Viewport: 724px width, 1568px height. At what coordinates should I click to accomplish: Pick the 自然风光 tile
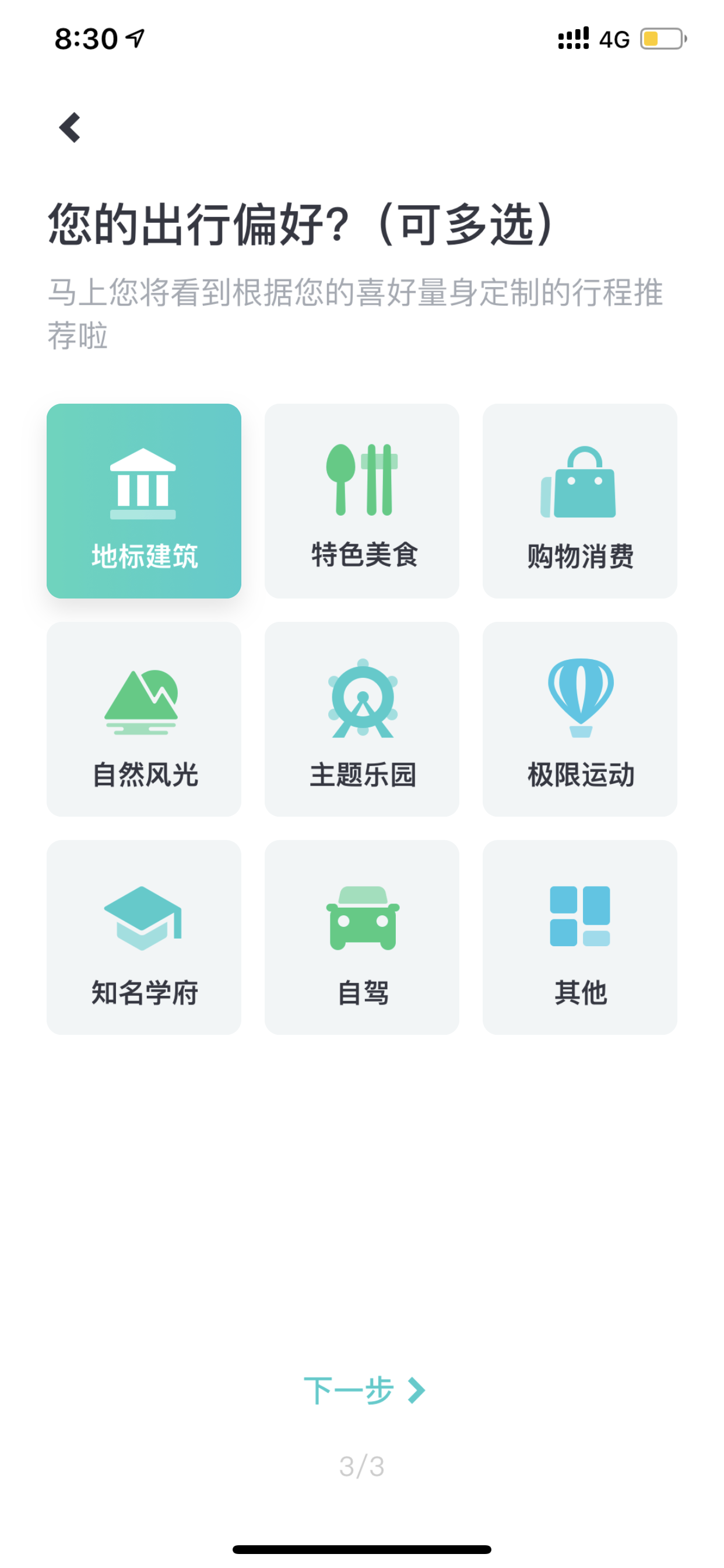coord(143,718)
